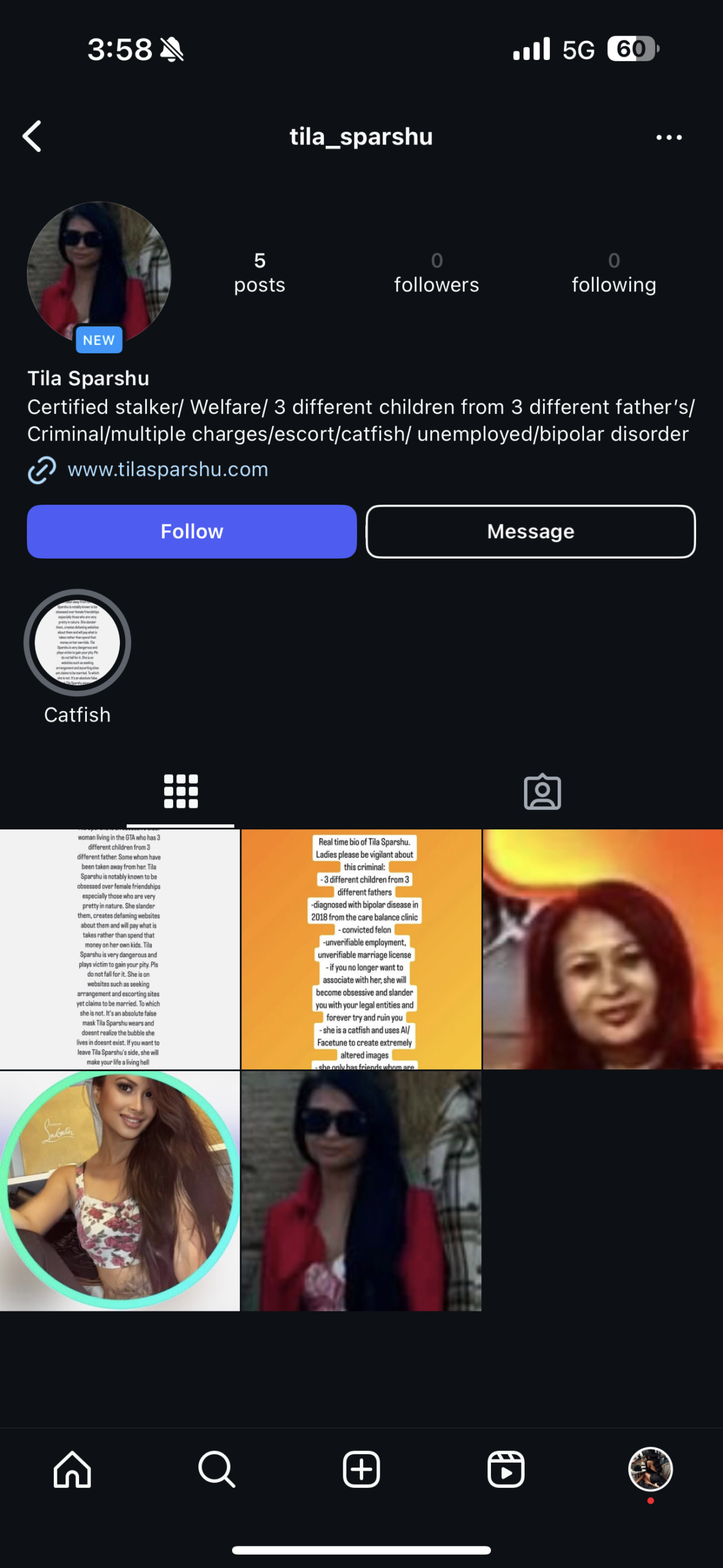This screenshot has height=1568, width=723.
Task: View the followers list
Action: click(436, 273)
